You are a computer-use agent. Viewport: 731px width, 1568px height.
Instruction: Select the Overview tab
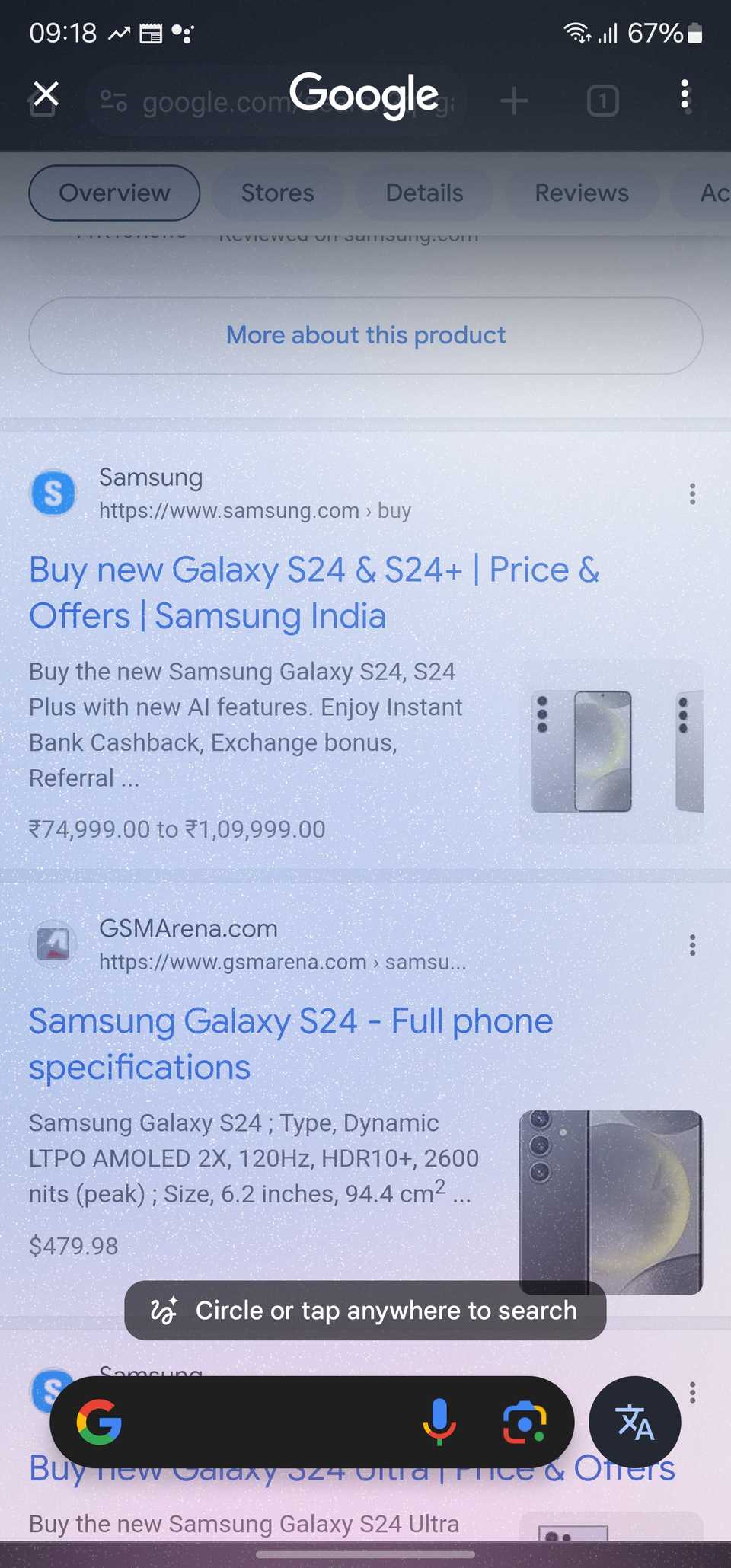point(114,193)
